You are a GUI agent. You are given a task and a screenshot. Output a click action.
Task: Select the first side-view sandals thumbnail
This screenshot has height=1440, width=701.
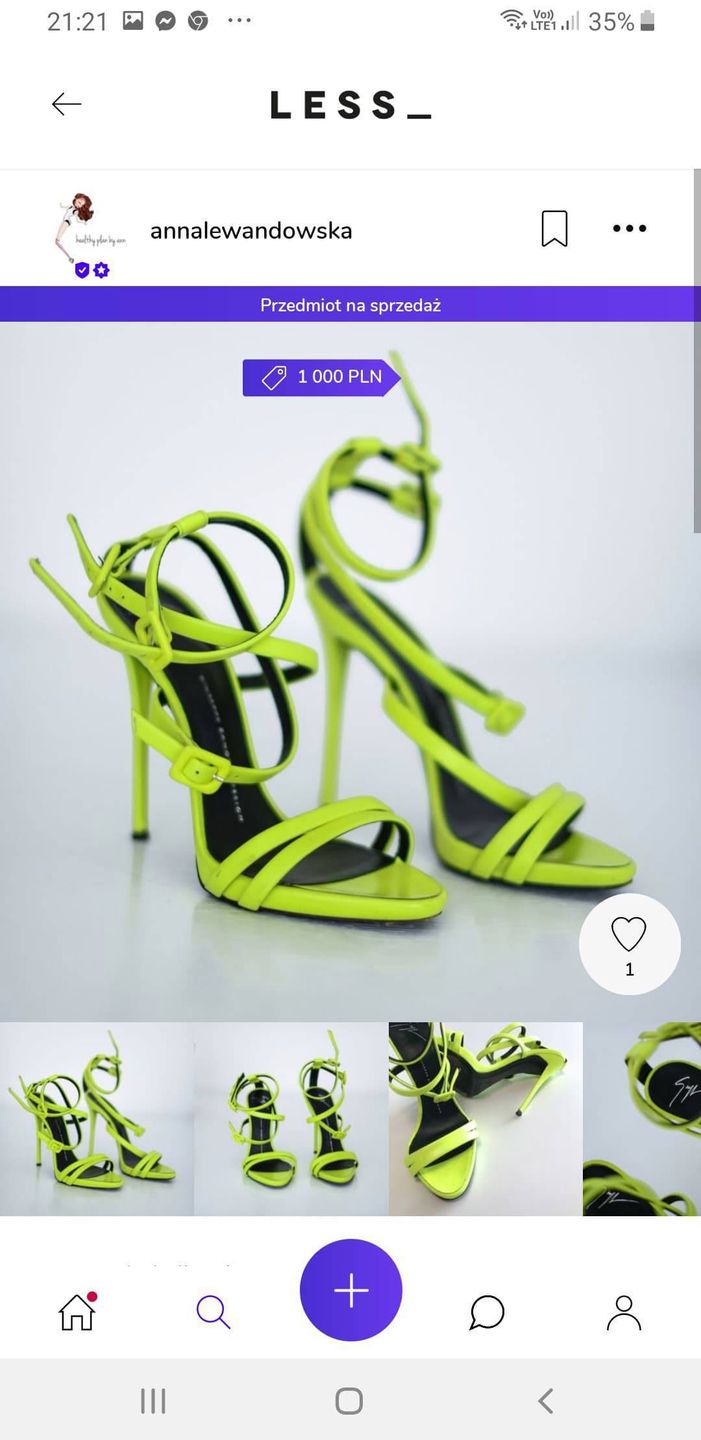pyautogui.click(x=96, y=1119)
